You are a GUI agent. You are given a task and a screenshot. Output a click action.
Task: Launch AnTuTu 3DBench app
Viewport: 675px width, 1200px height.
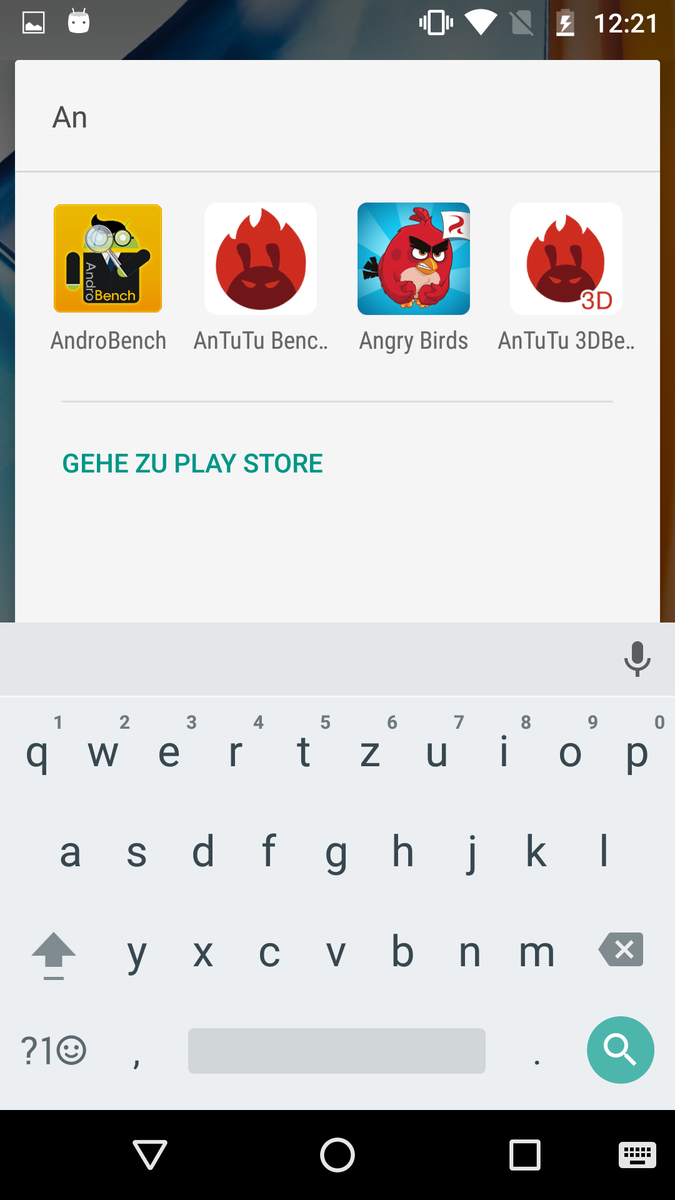[x=566, y=259]
